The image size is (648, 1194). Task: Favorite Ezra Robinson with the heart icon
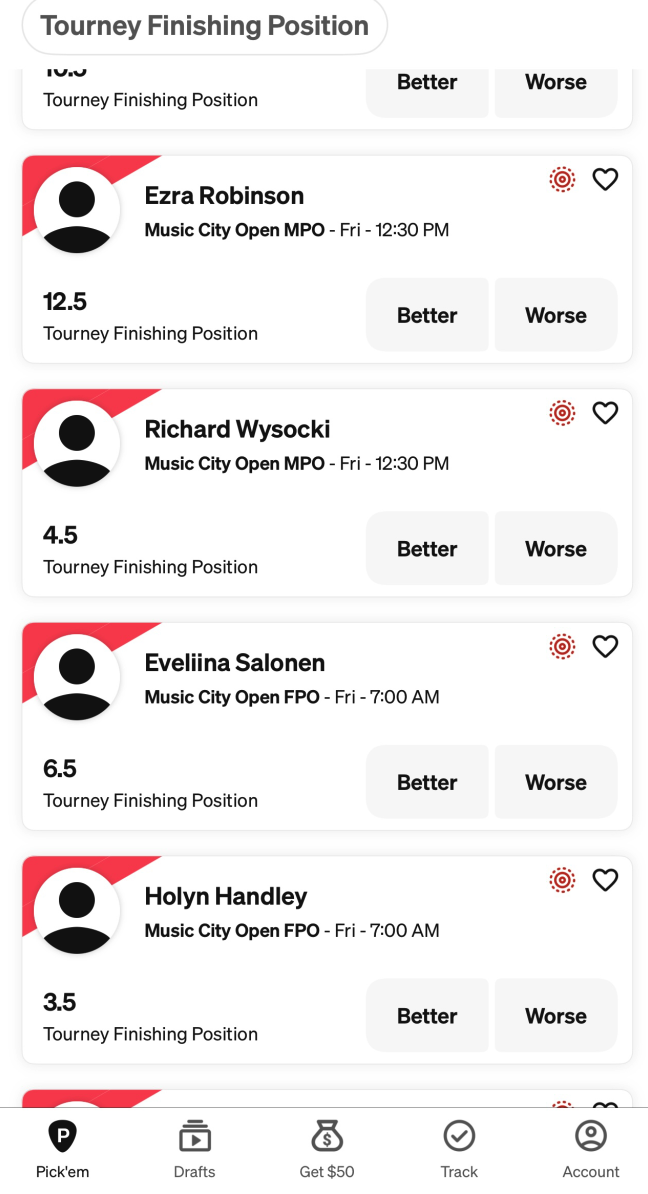pos(605,180)
